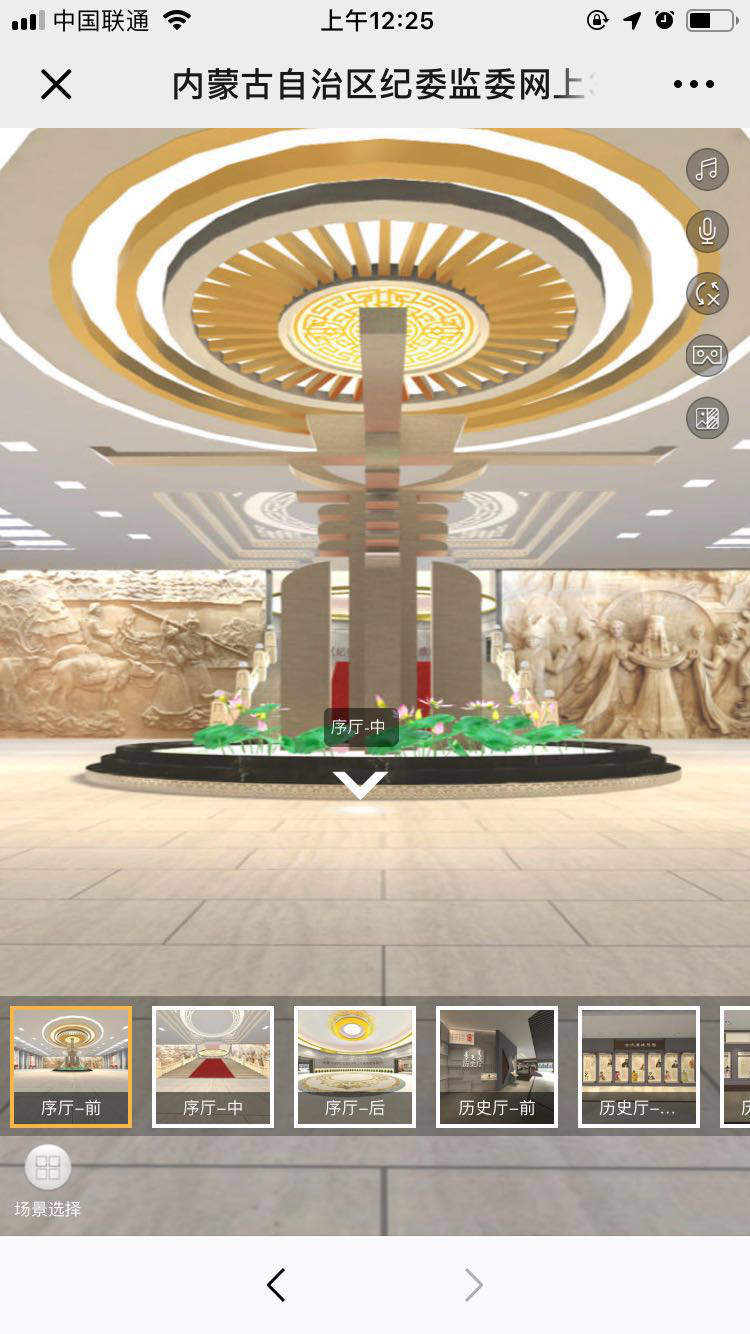Open the fifth 历史厅 scene thumbnail
This screenshot has height=1334, width=750.
click(639, 1066)
